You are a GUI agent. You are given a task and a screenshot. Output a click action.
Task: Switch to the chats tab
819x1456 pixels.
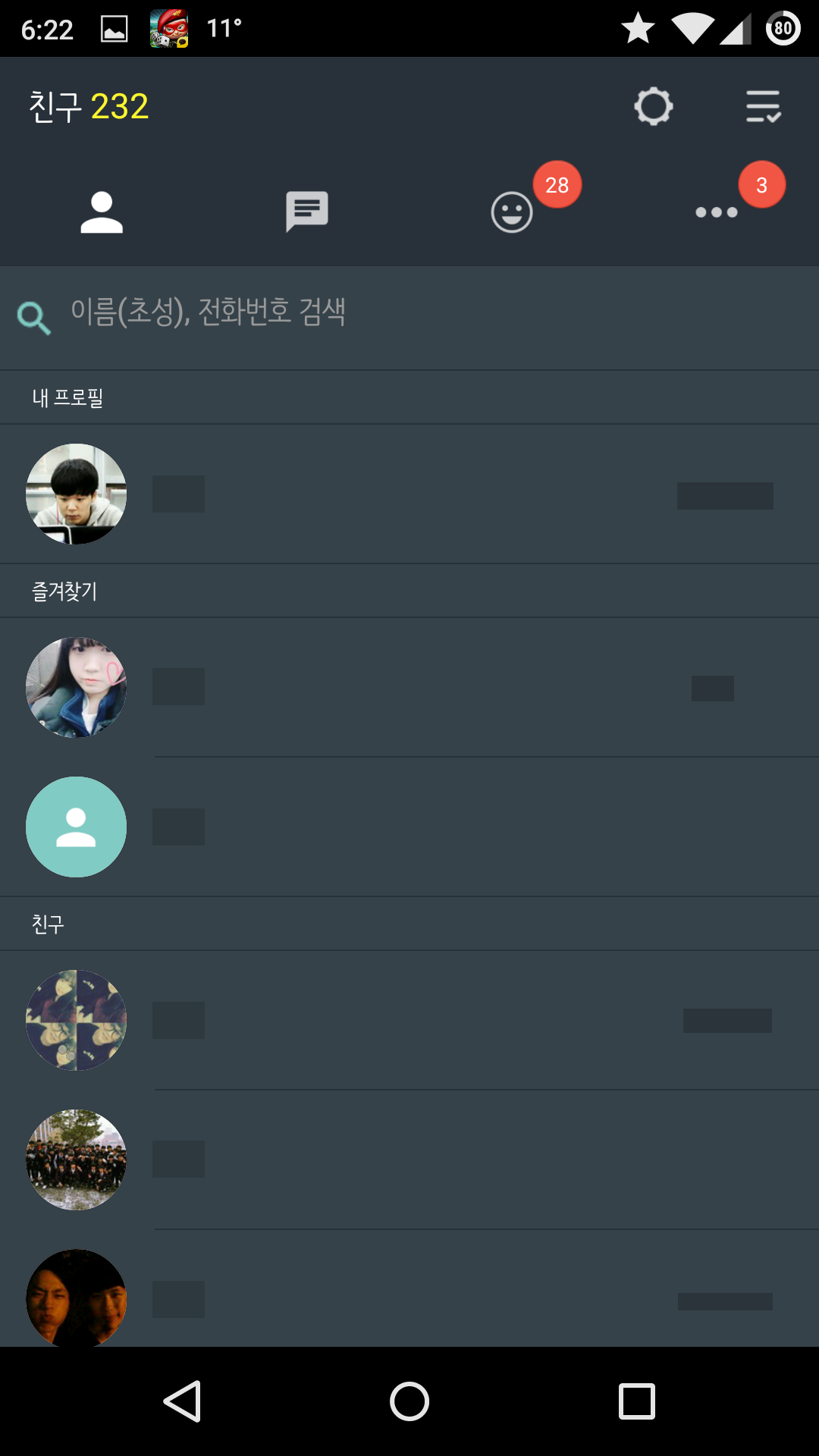tap(306, 212)
